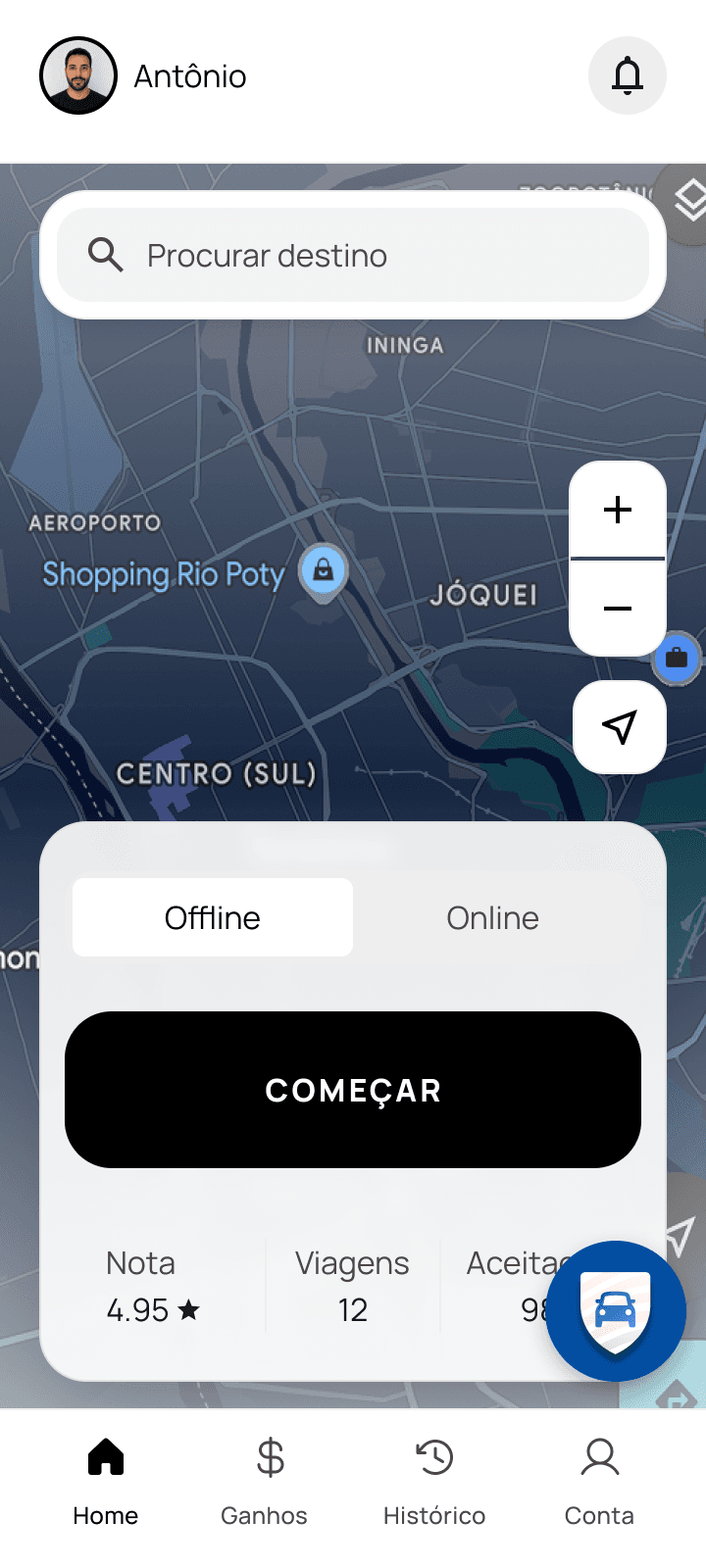
Task: Tap the Shopping Rio Poty map pin
Action: (x=323, y=571)
